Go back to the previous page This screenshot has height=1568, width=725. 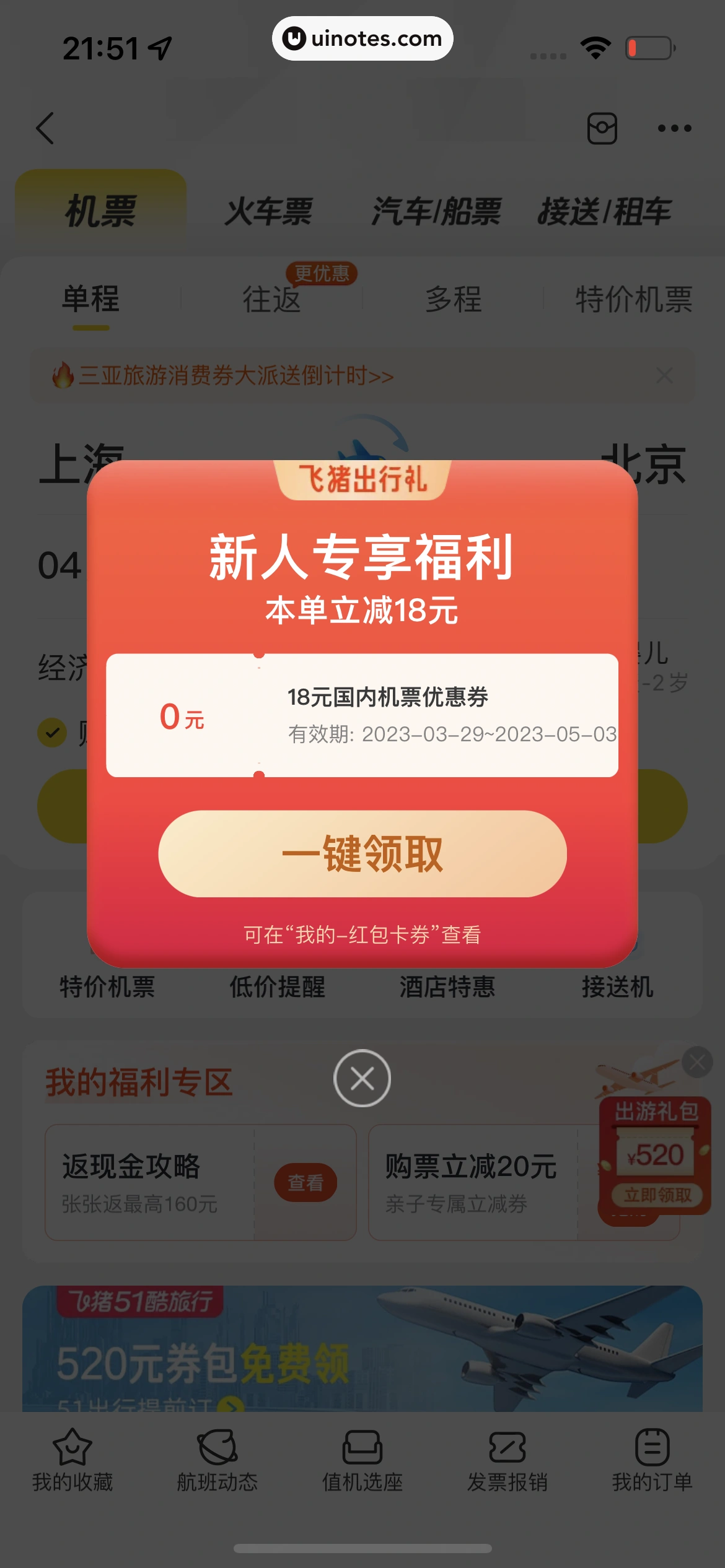click(x=45, y=128)
